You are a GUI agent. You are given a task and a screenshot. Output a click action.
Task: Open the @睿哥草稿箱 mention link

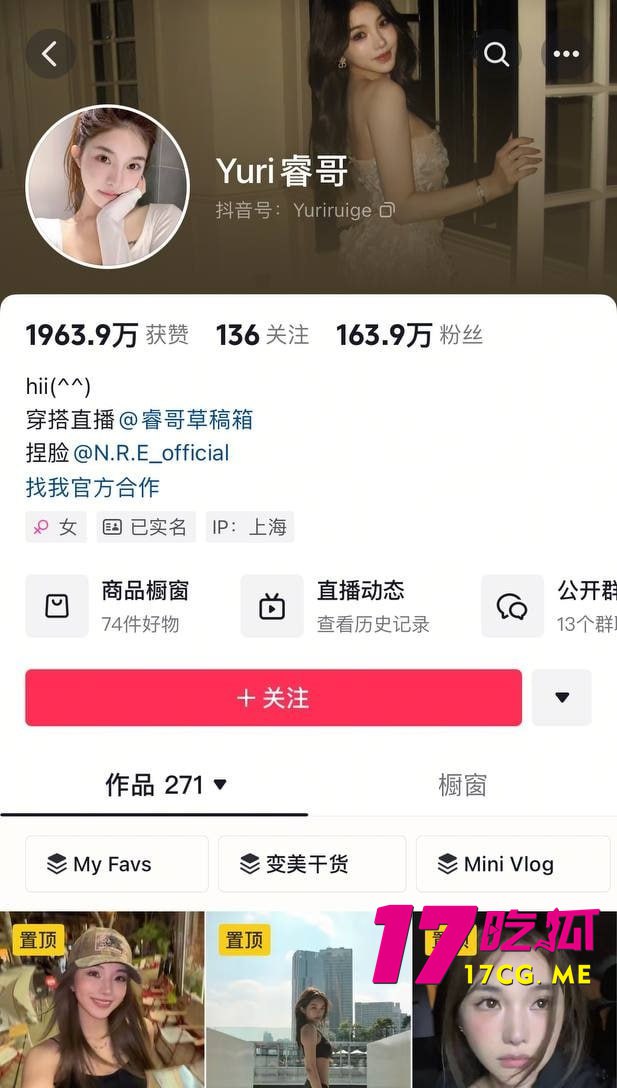pyautogui.click(x=186, y=419)
